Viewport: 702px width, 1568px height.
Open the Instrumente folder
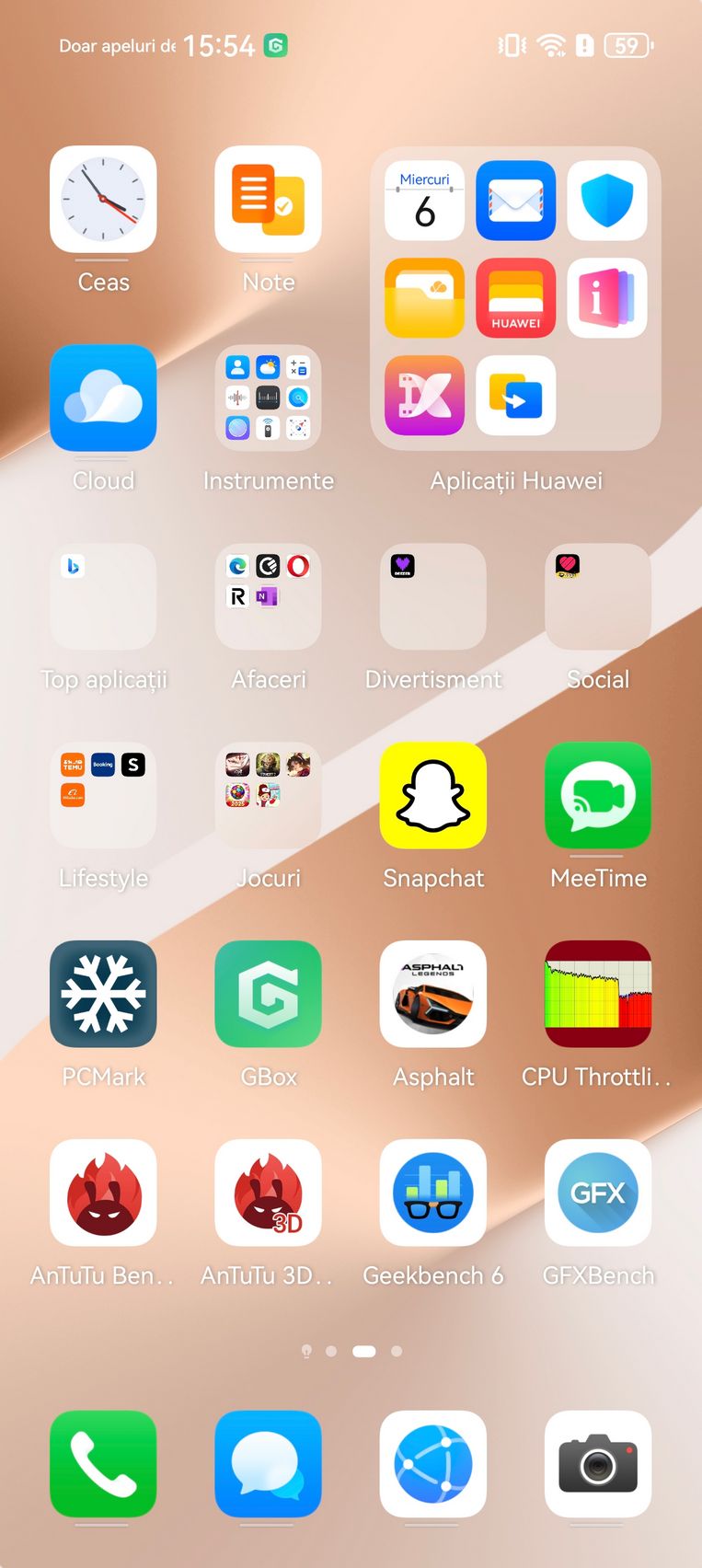[268, 398]
